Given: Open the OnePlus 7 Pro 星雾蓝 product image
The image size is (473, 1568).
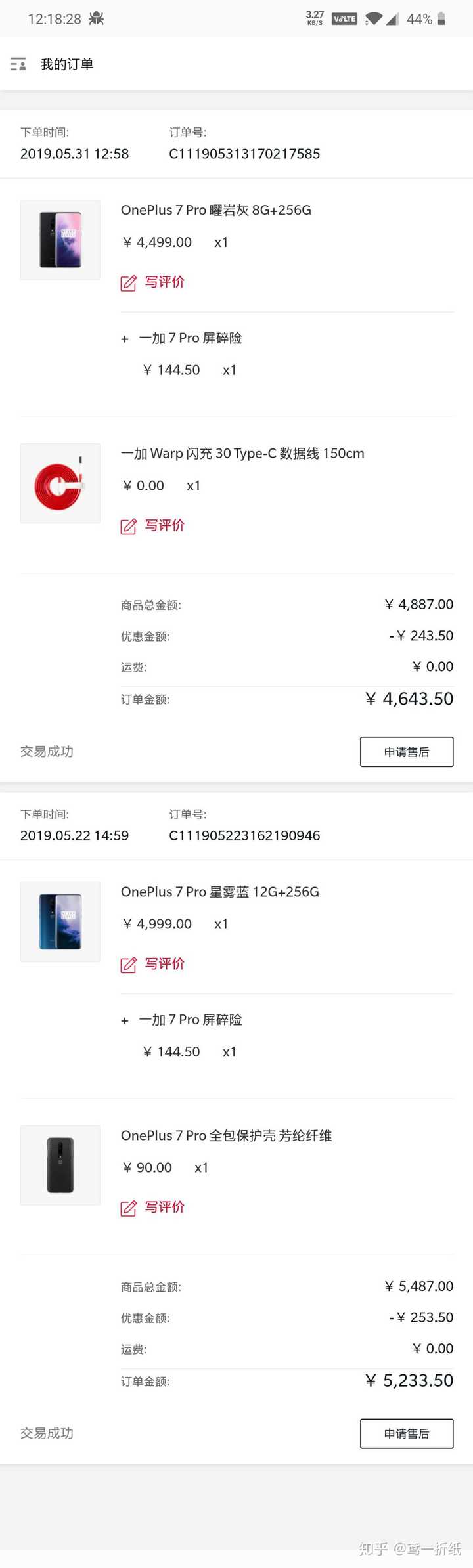Looking at the screenshot, I should pos(60,922).
